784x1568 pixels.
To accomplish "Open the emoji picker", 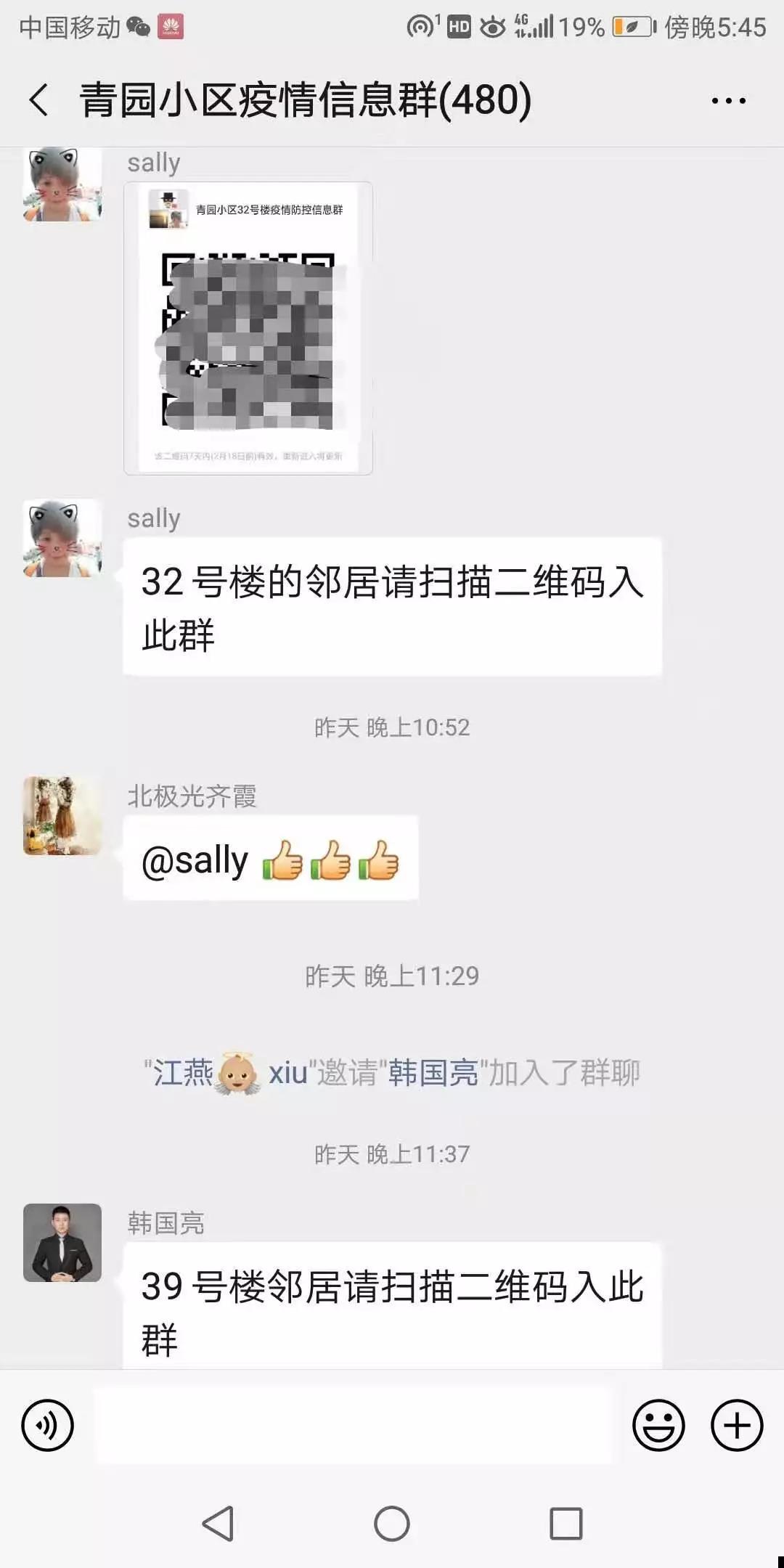I will [658, 1426].
